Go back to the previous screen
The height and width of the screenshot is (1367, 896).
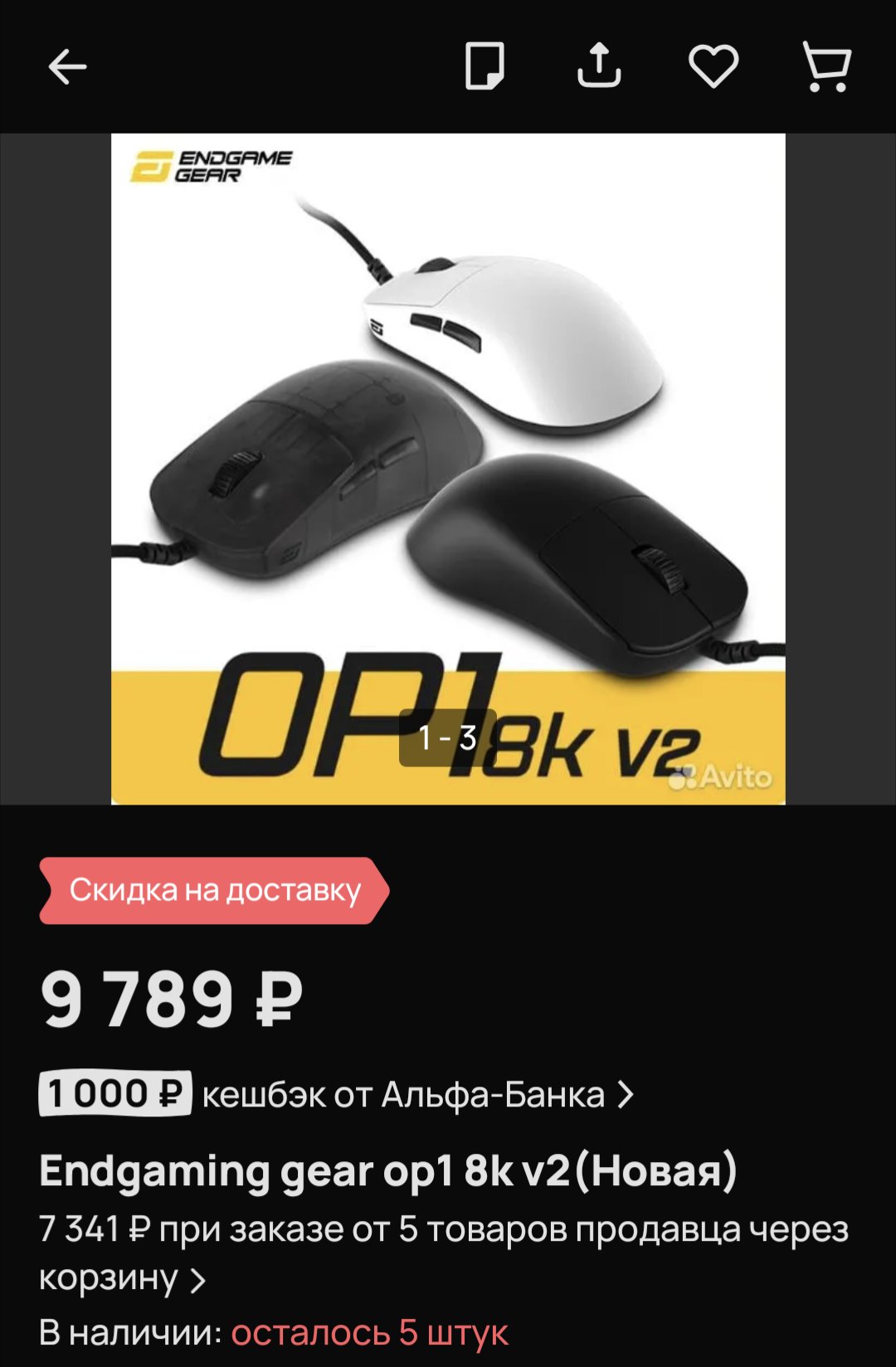coord(67,66)
